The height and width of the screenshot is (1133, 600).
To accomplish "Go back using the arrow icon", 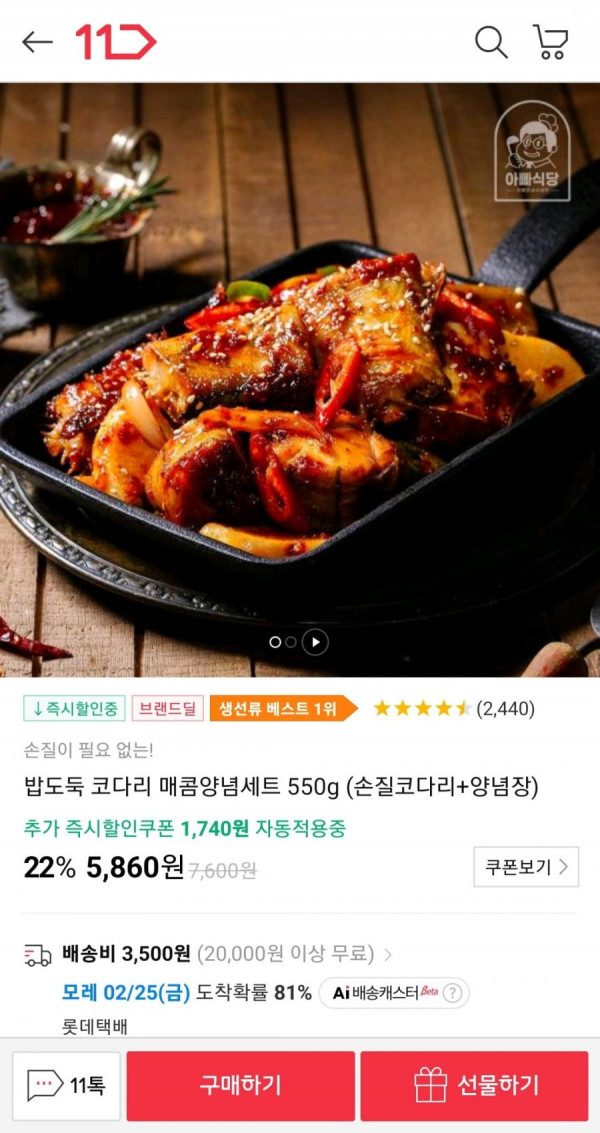I will [37, 42].
